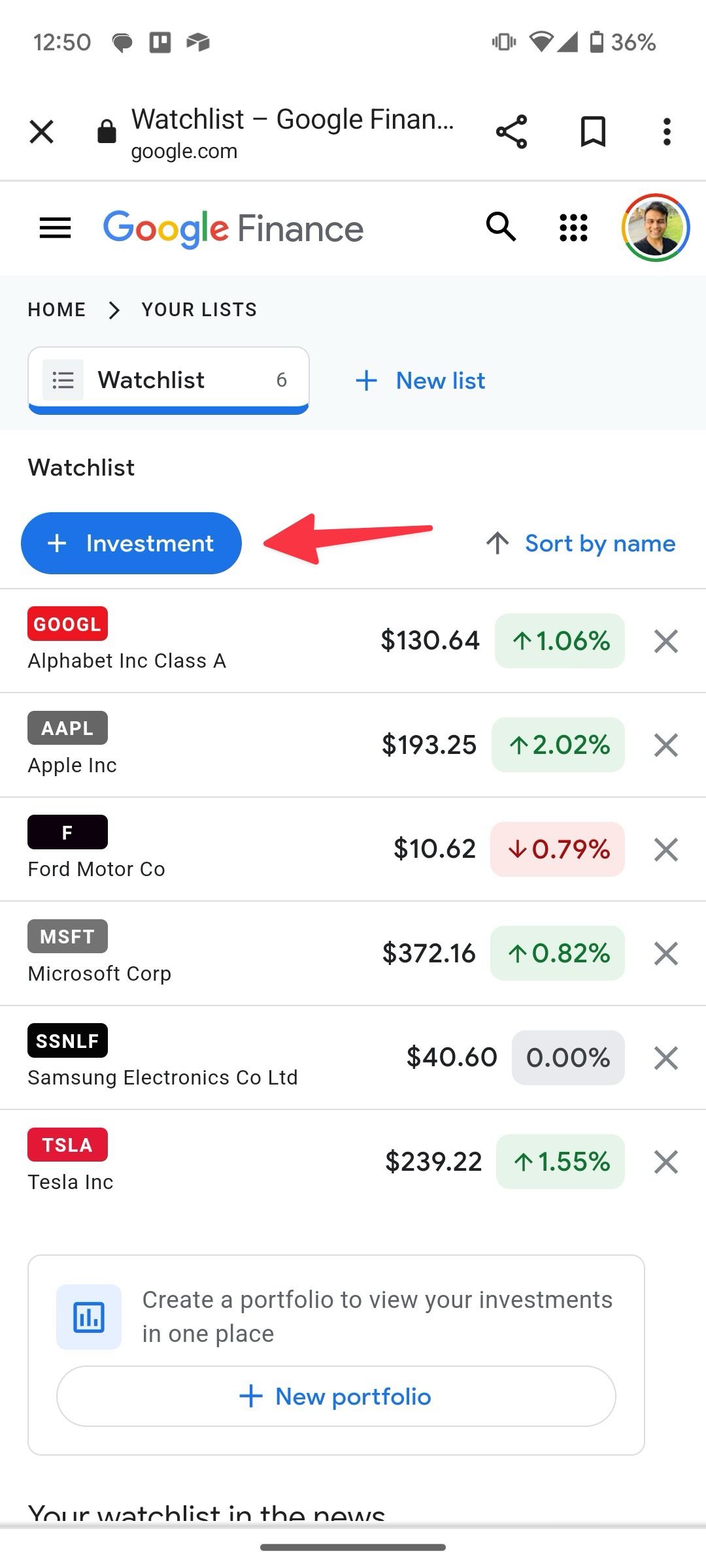706x1568 pixels.
Task: Remove Ford Motor Co from the watchlist
Action: coord(665,849)
